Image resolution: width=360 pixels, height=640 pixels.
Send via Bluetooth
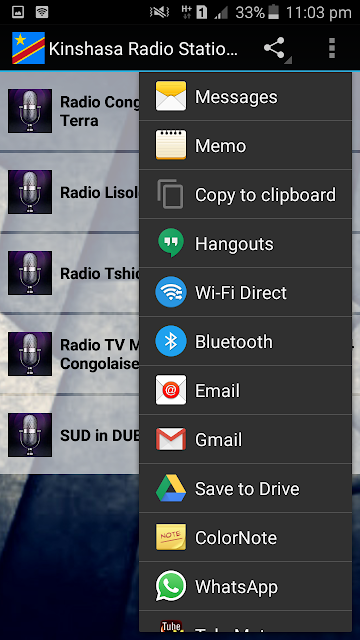[245, 341]
